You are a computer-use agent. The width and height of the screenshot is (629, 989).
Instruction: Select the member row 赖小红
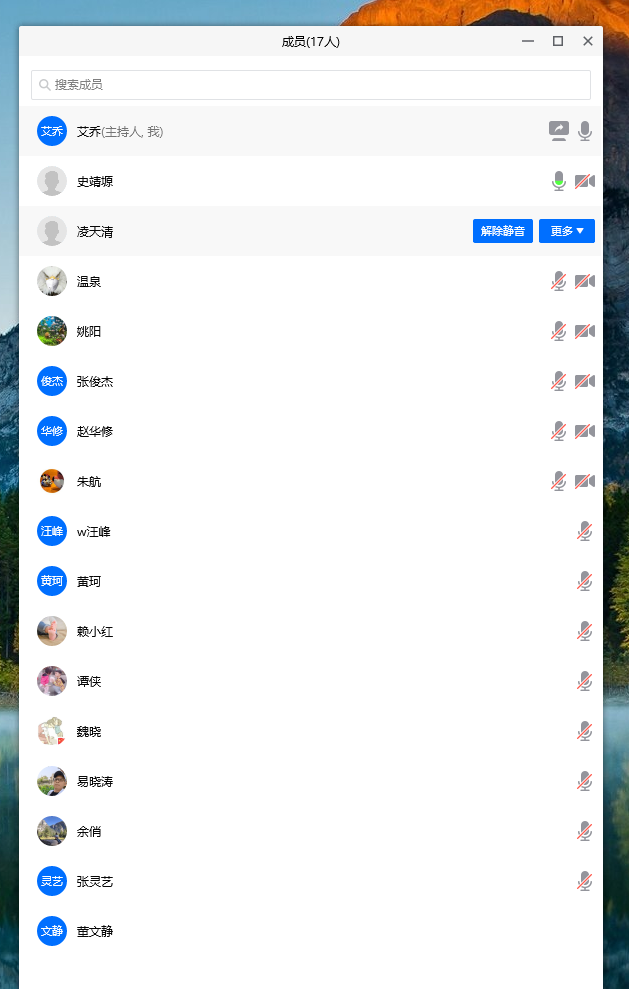pyautogui.click(x=300, y=631)
